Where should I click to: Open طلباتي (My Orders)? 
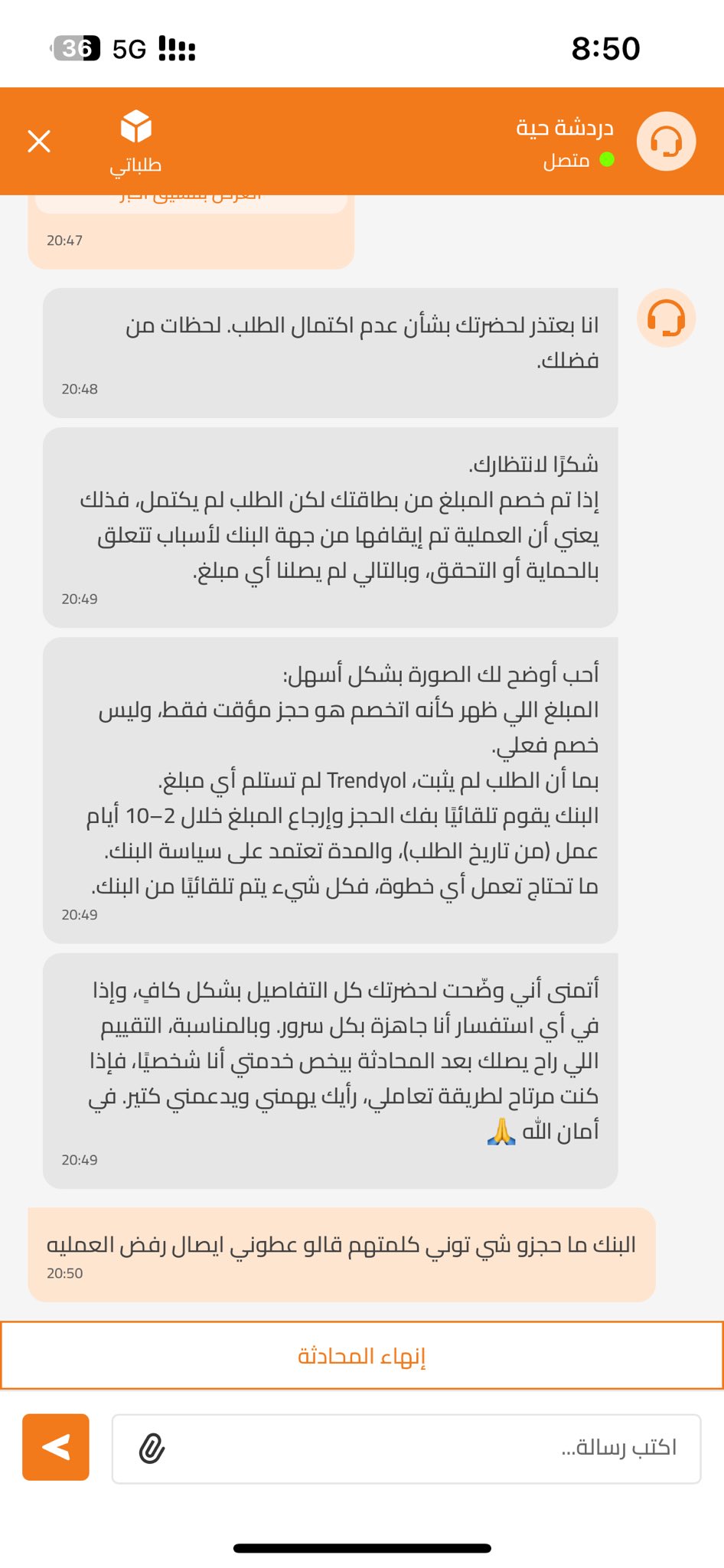[x=135, y=142]
